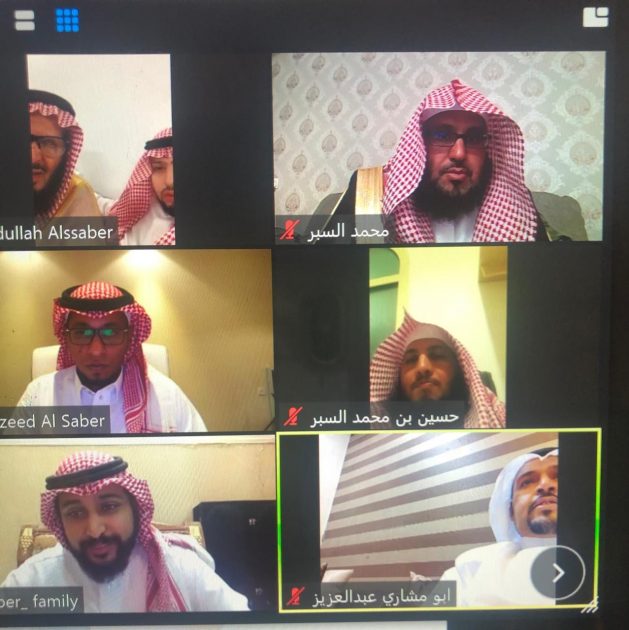Select the gallery grid view icon

click(x=68, y=19)
